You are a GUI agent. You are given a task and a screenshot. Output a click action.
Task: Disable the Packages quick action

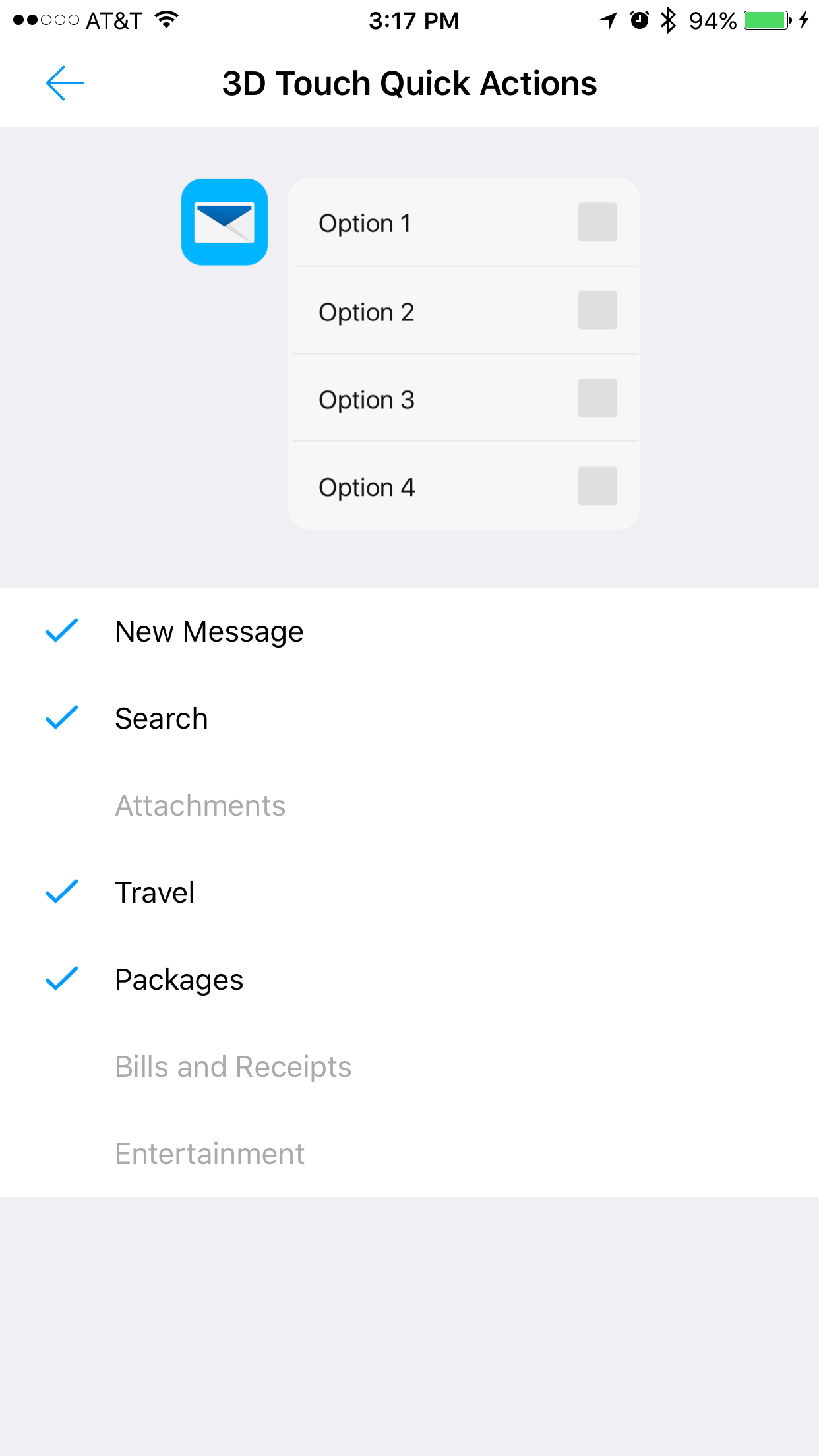pos(179,980)
